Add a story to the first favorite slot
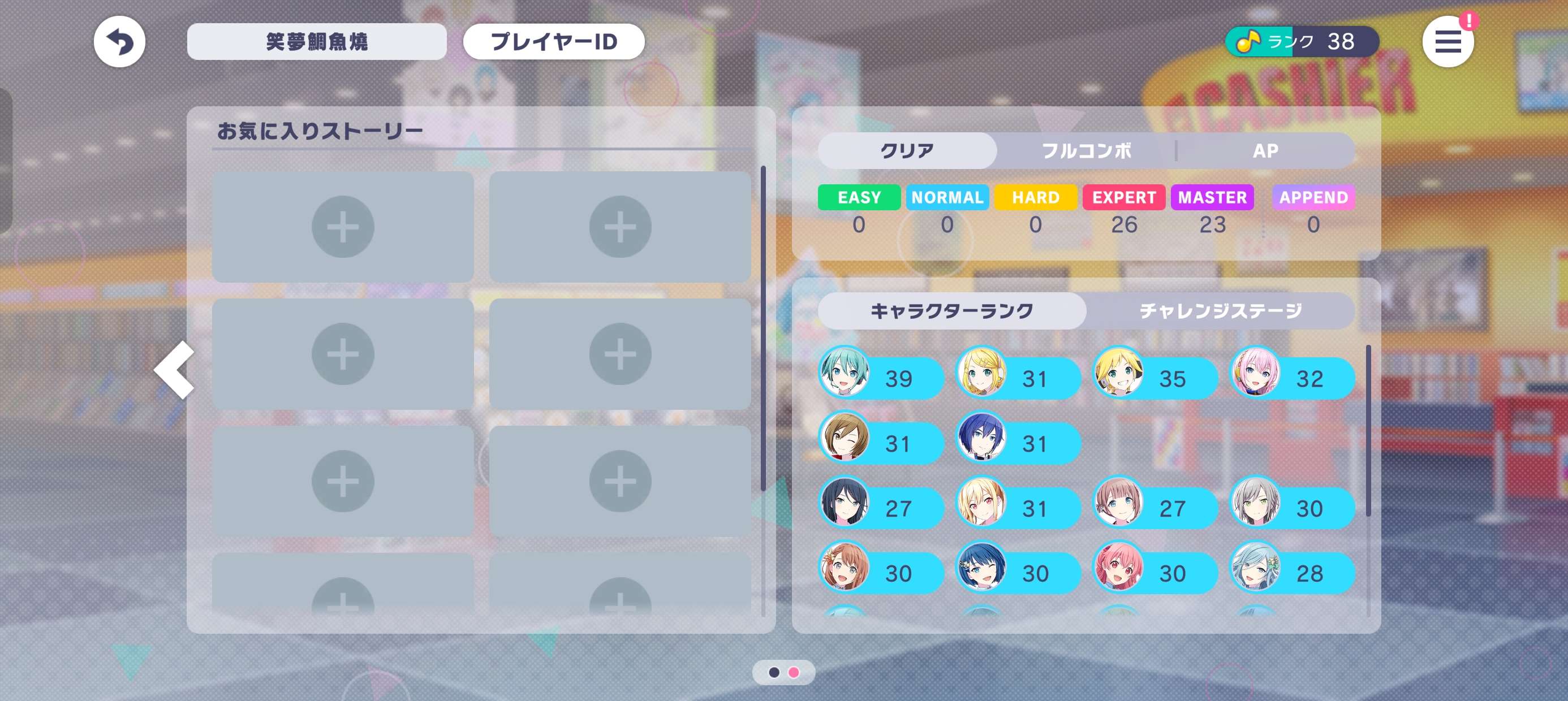 click(x=343, y=226)
